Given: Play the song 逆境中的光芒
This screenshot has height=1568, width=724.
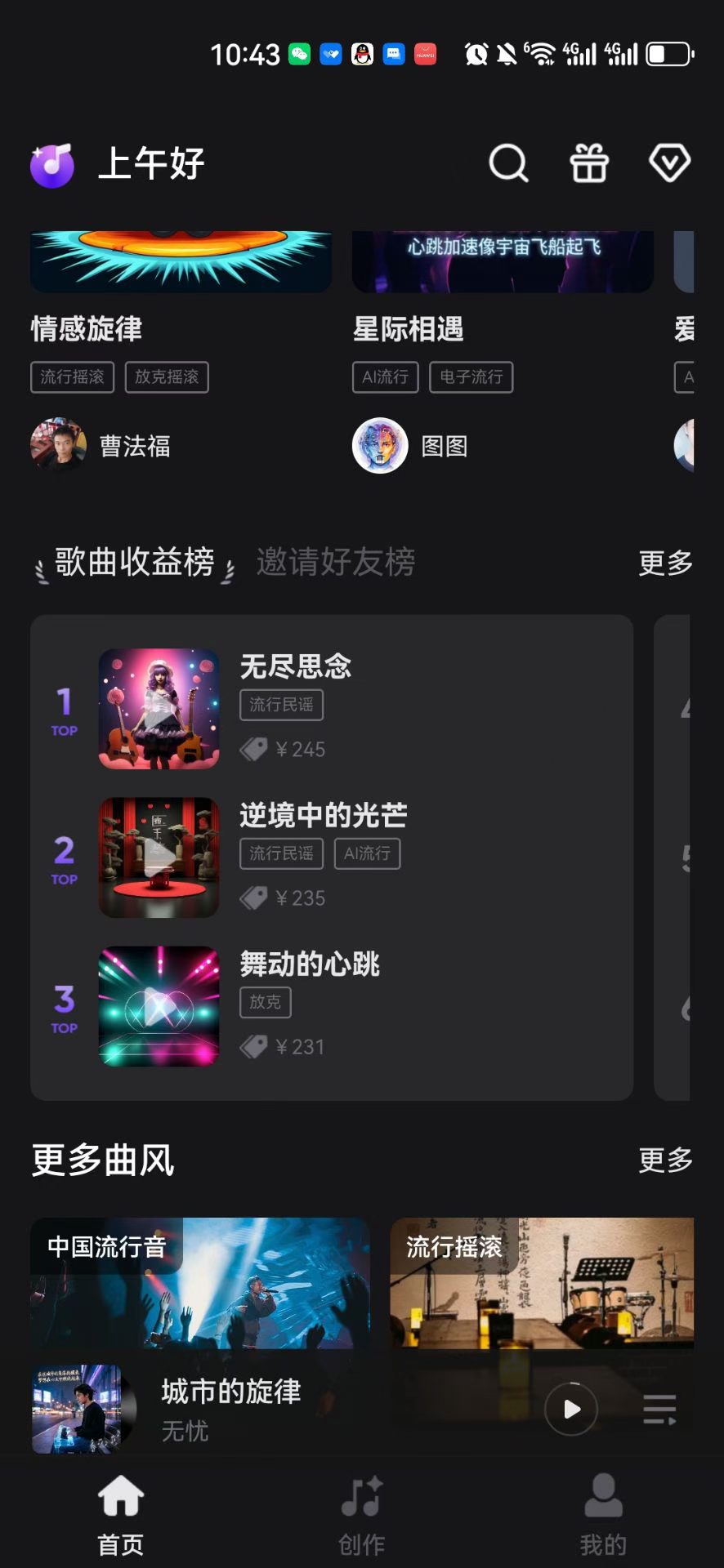Looking at the screenshot, I should [x=159, y=857].
